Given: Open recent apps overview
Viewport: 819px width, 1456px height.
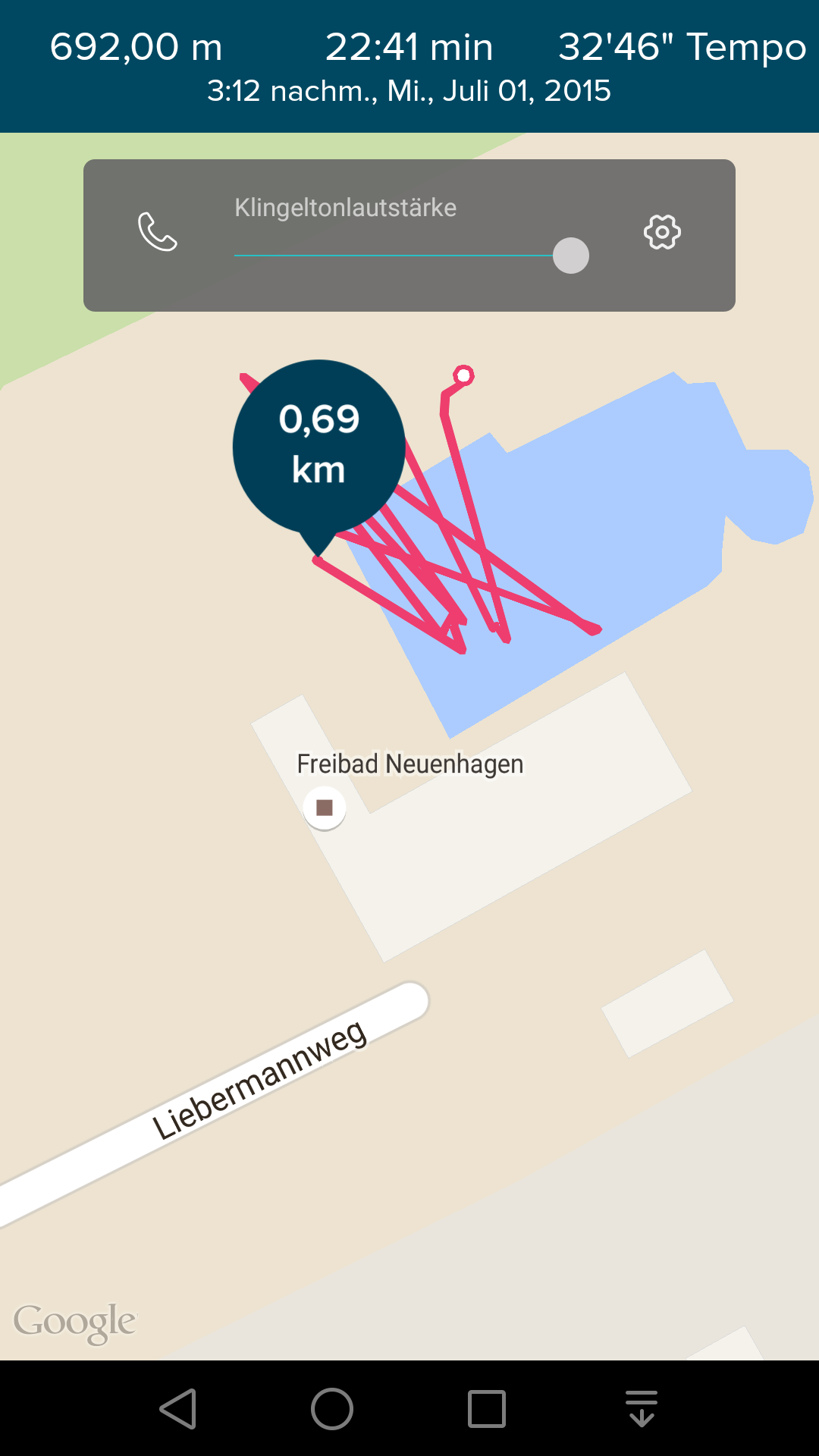Looking at the screenshot, I should click(487, 1409).
